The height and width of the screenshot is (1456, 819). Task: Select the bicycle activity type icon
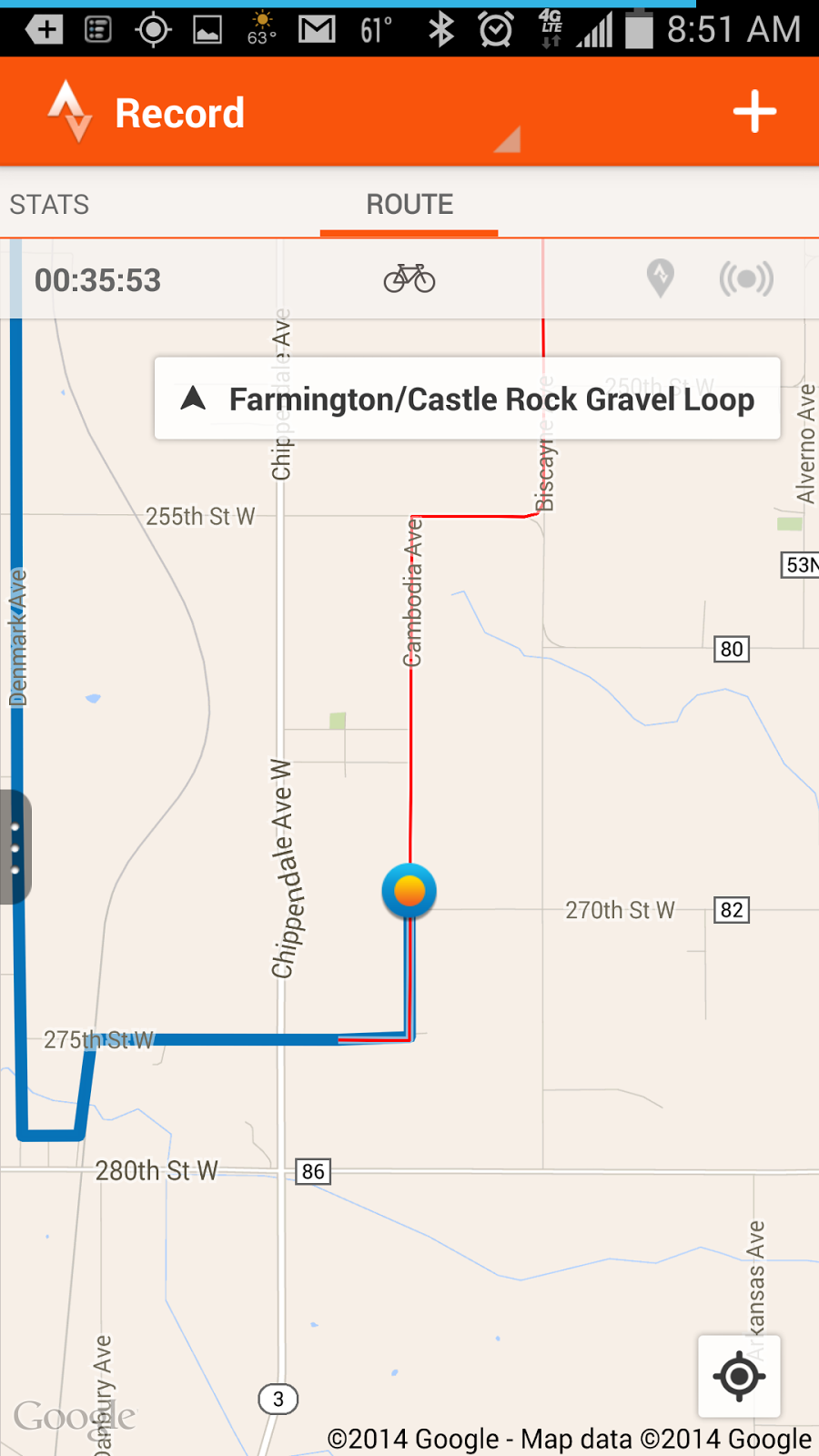409,279
